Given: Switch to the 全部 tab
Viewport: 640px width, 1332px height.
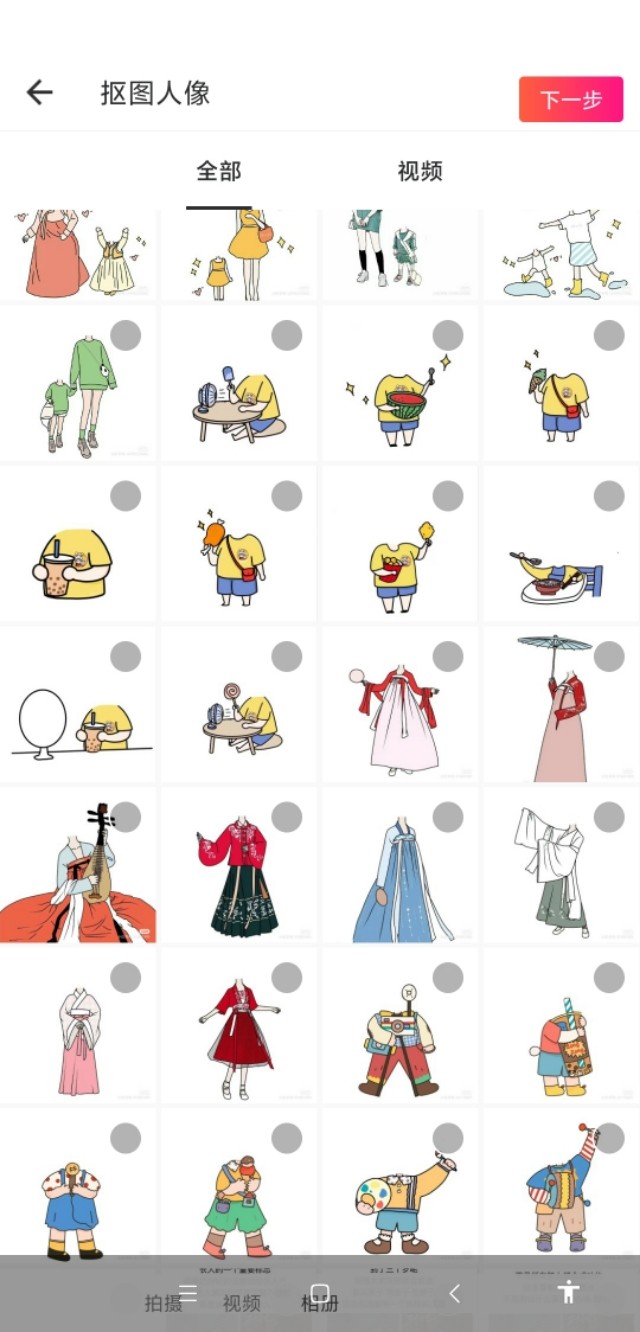Looking at the screenshot, I should 219,171.
